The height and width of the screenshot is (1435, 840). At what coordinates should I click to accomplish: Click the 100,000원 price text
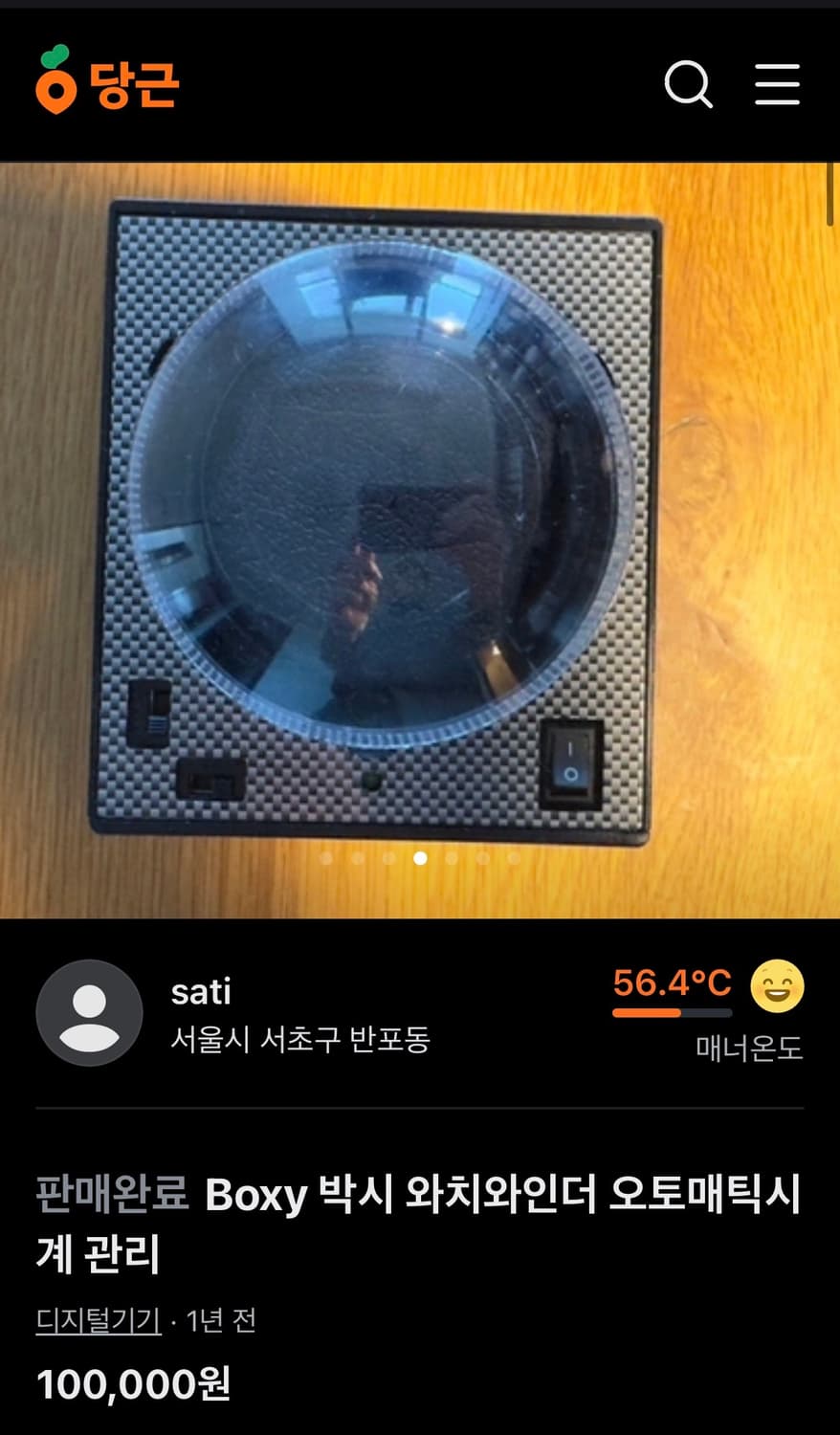tap(134, 1383)
